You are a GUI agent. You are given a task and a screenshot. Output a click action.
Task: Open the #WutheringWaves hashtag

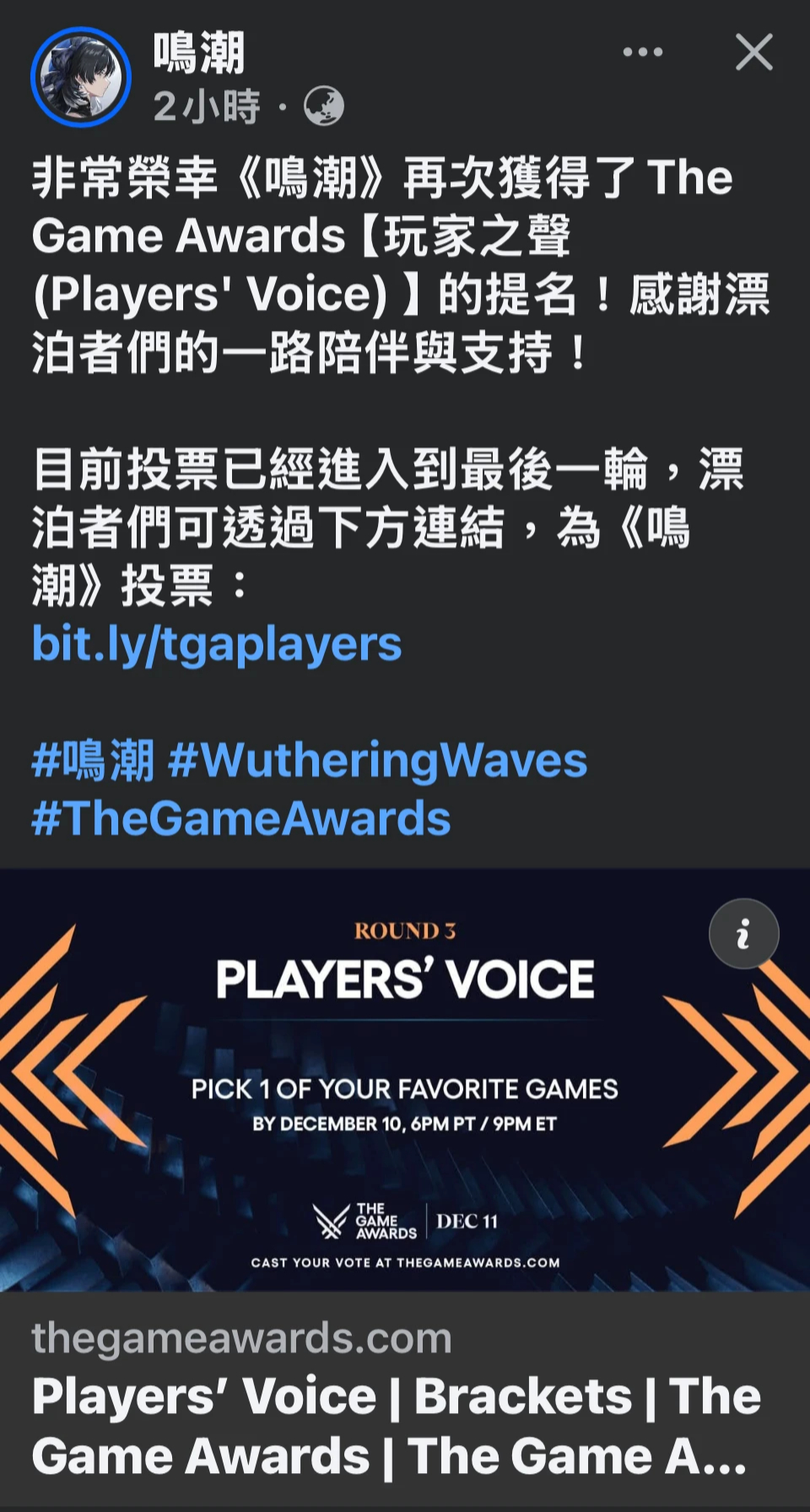(x=377, y=761)
